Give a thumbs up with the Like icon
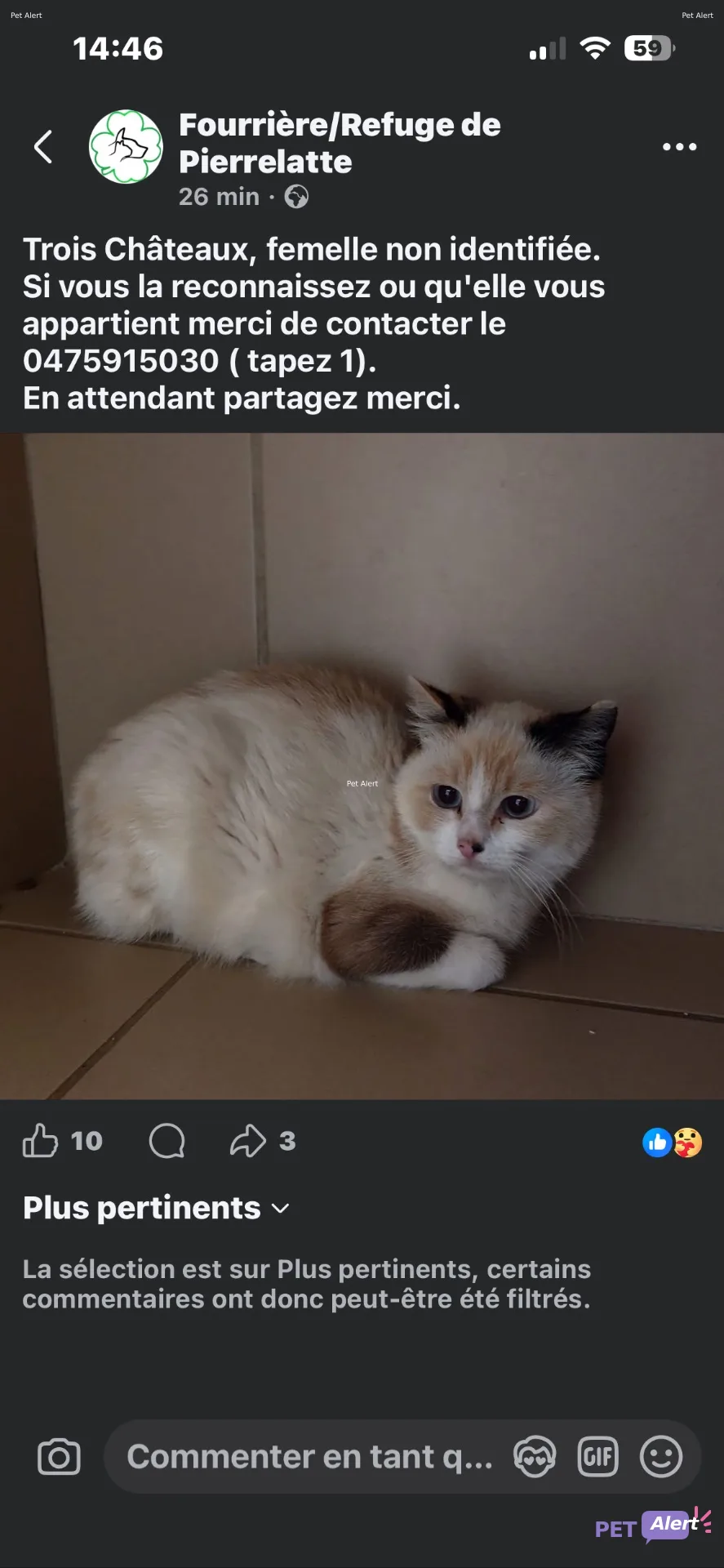This screenshot has width=724, height=1568. [40, 1141]
